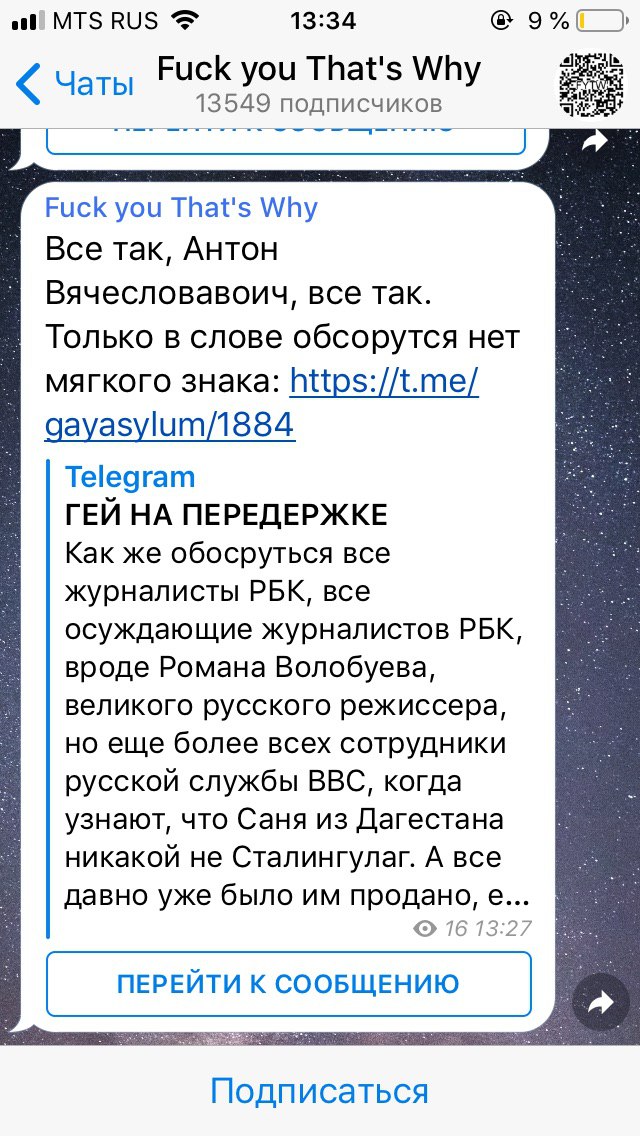Tap ПЕРЕЙТИ К СООБЩЕНИЮ under ГЕЙ НА ПЕРЕДЕРЖКЕ preview
640x1136 pixels.
coord(288,984)
